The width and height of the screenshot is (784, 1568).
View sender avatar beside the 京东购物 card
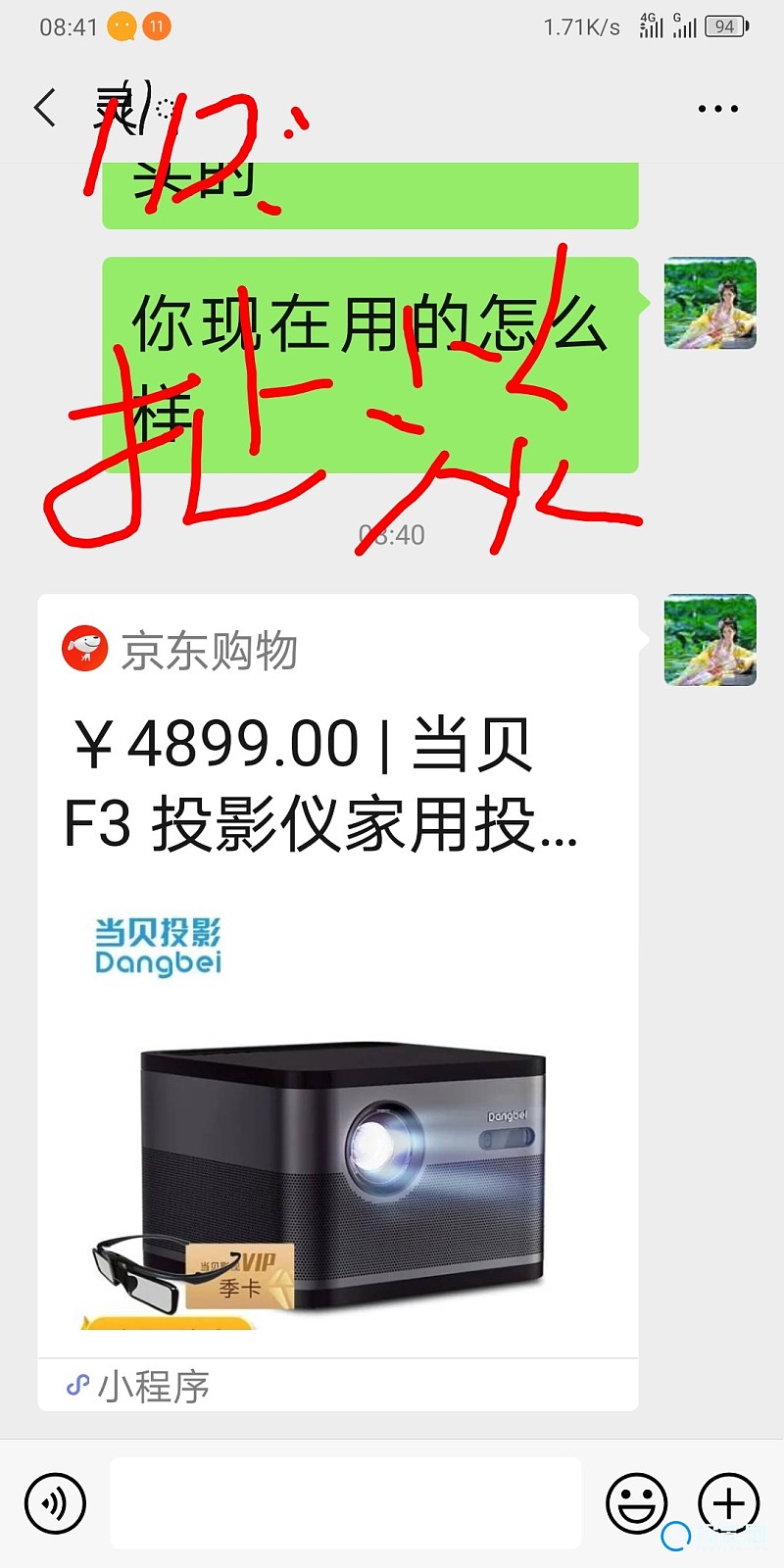[710, 640]
